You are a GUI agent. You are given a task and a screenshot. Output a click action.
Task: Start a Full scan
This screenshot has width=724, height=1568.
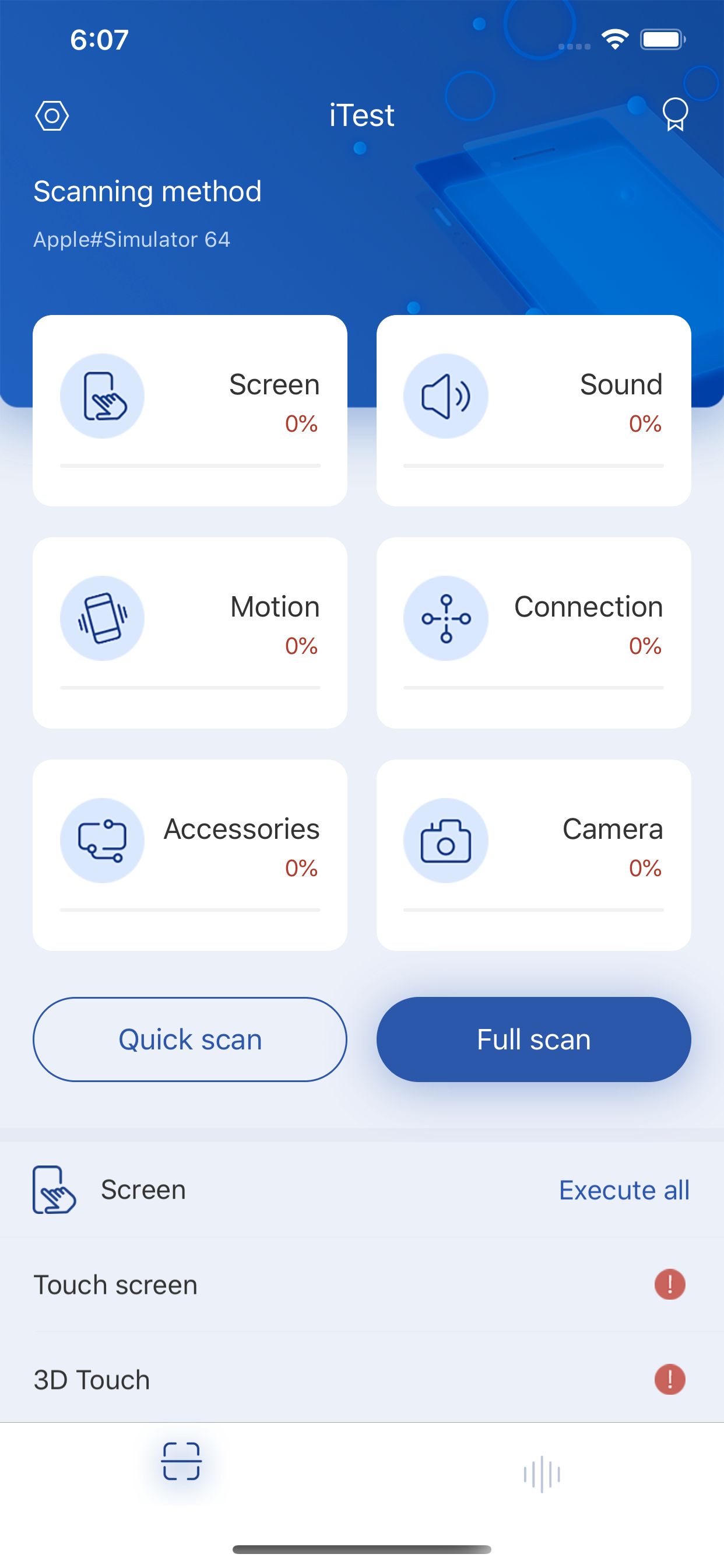(533, 1039)
